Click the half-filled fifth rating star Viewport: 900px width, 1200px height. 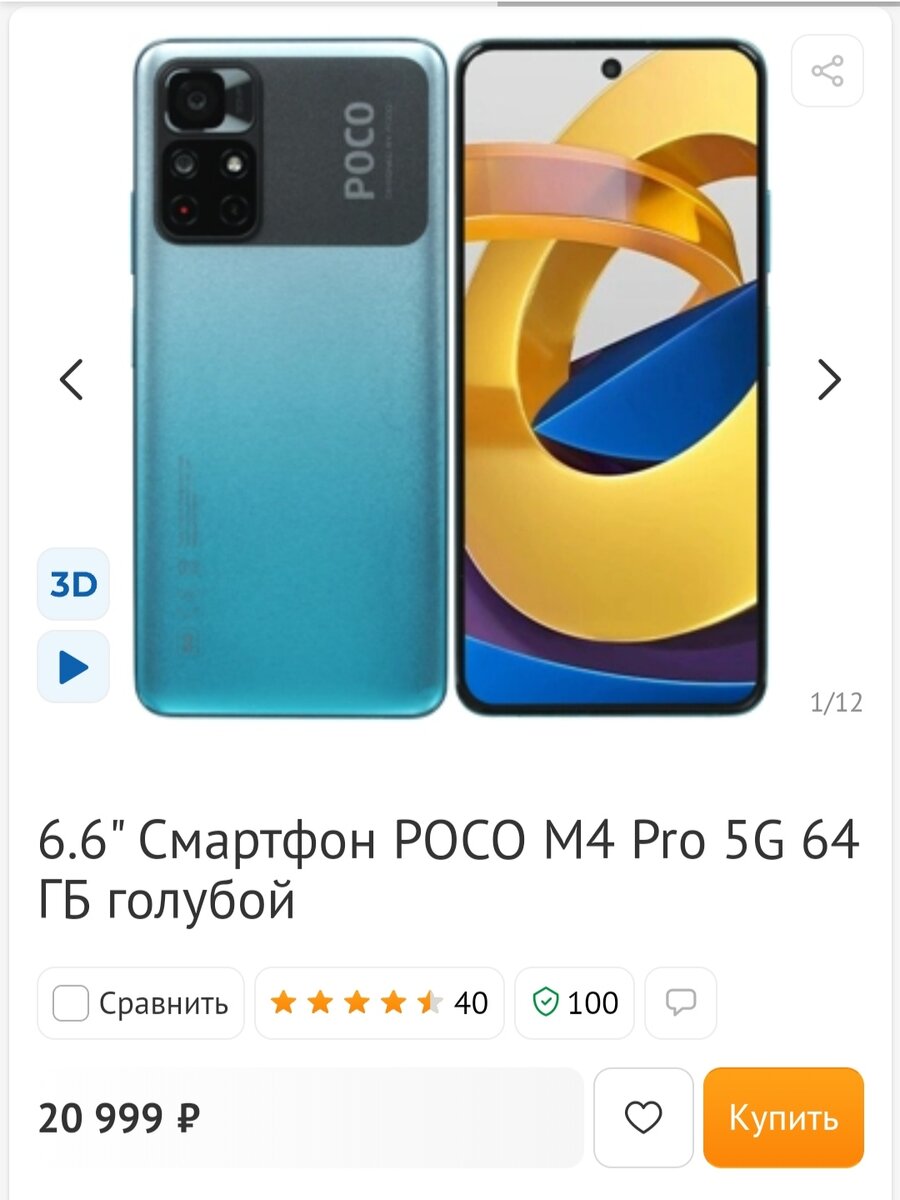[x=428, y=1000]
